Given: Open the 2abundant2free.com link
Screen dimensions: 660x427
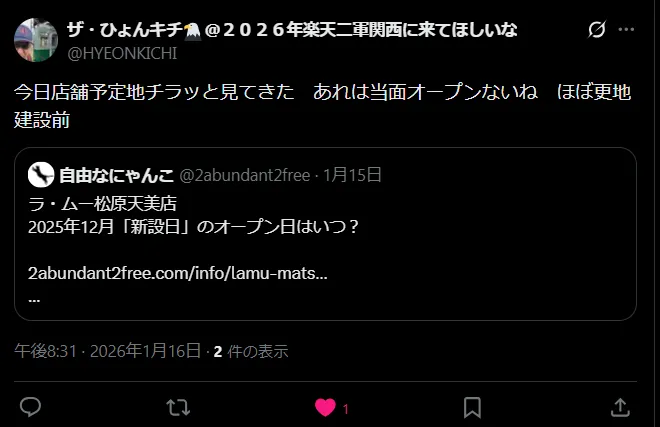Looking at the screenshot, I should point(178,272).
